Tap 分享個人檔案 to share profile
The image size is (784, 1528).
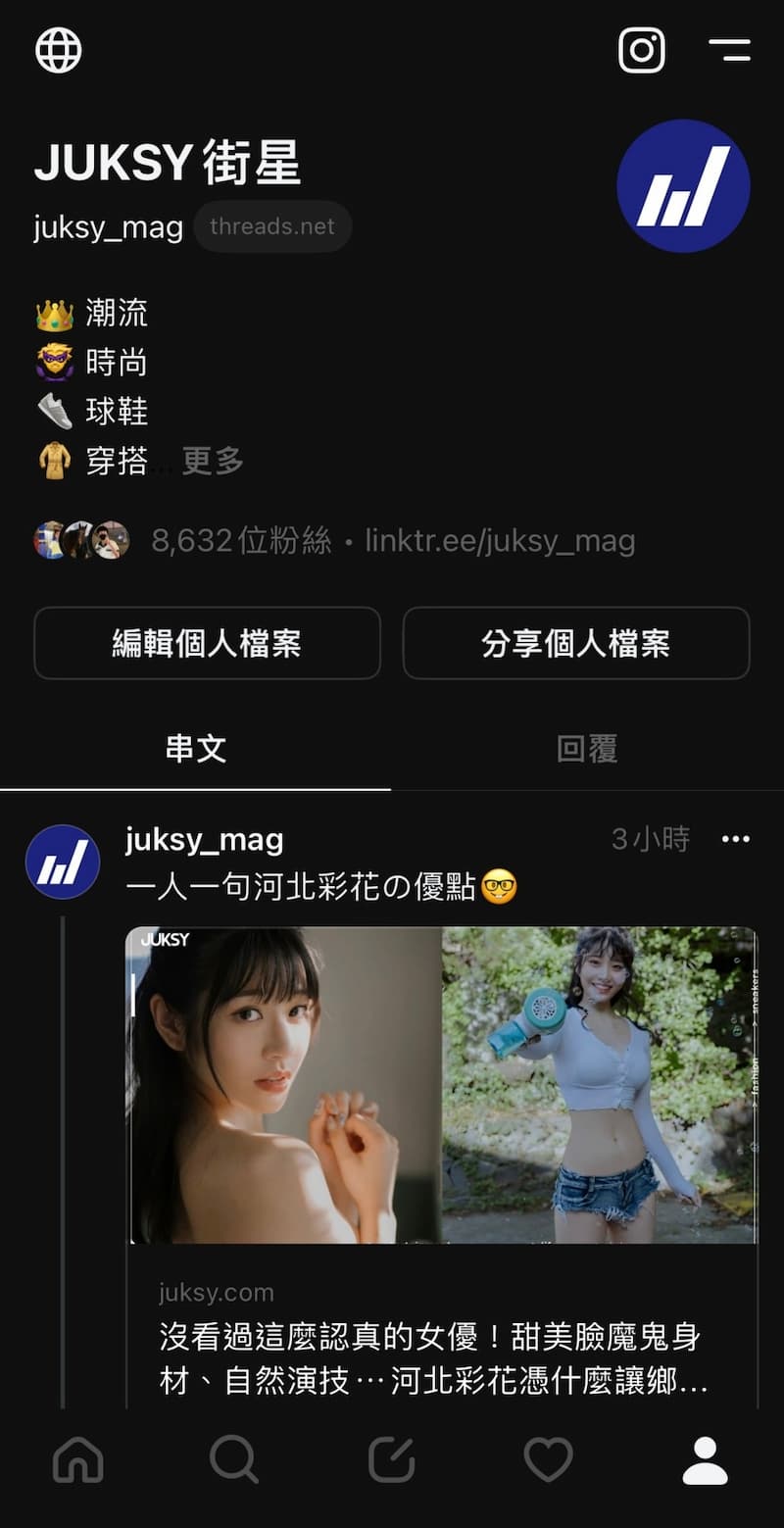(x=576, y=644)
